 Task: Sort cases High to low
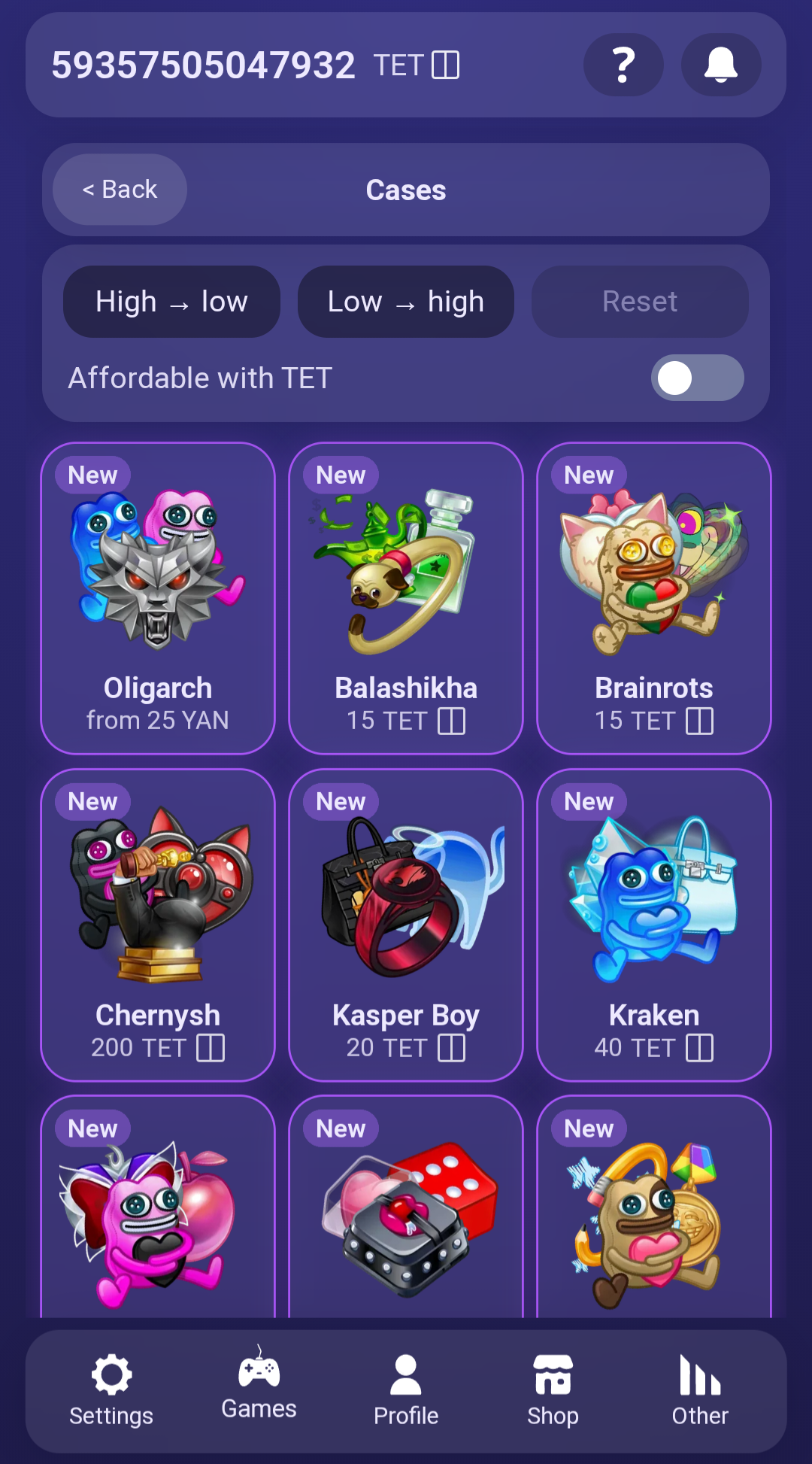point(171,302)
